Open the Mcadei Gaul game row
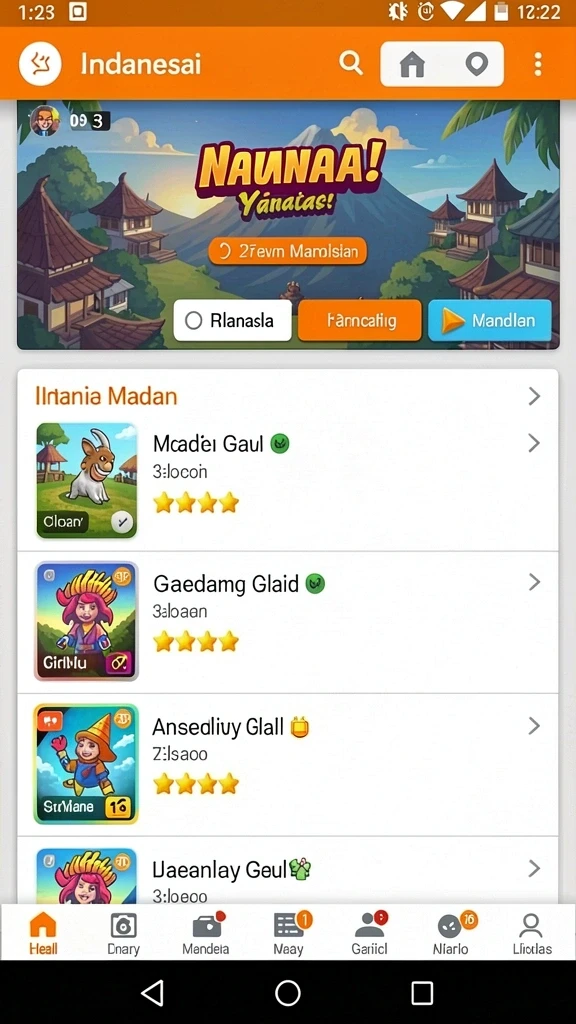 287,480
